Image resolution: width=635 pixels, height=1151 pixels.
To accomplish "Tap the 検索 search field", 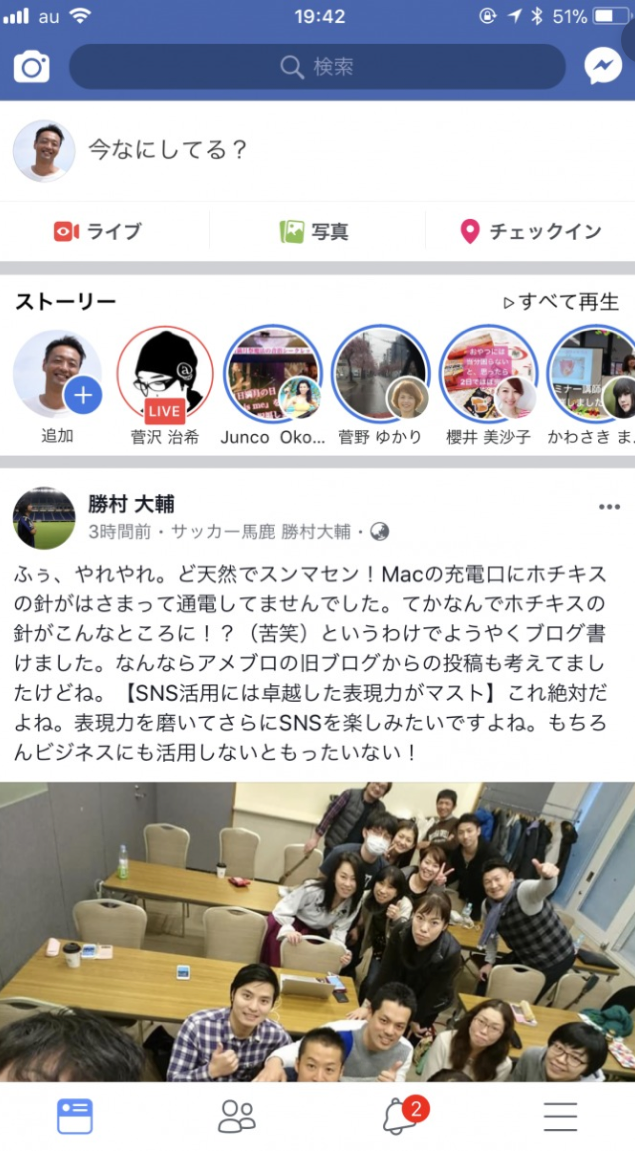I will coord(317,67).
